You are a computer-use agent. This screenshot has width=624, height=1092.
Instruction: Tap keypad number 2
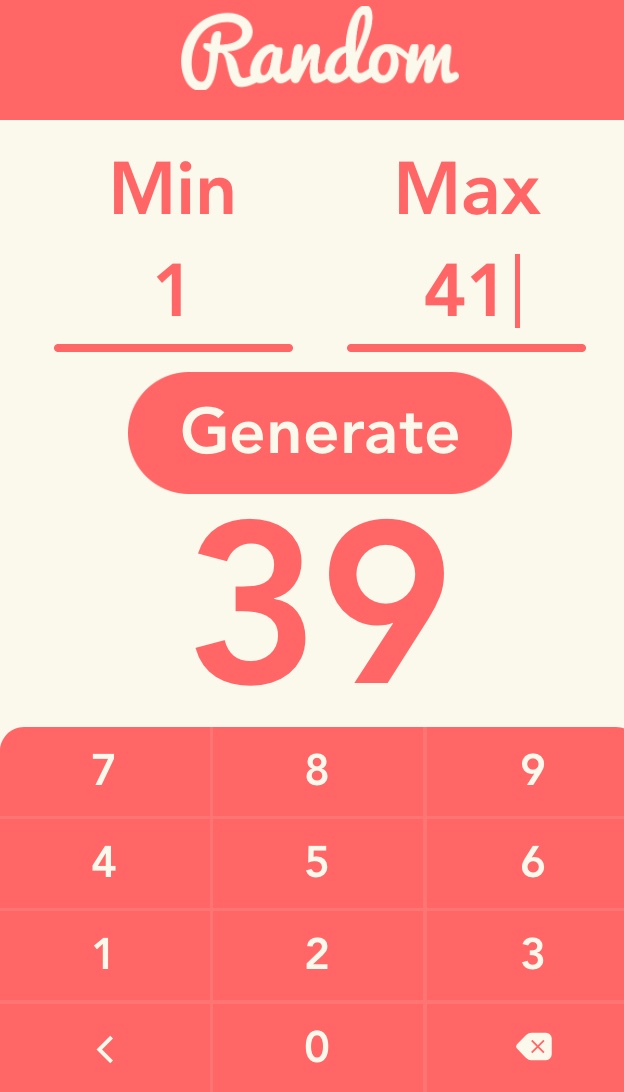pyautogui.click(x=317, y=955)
